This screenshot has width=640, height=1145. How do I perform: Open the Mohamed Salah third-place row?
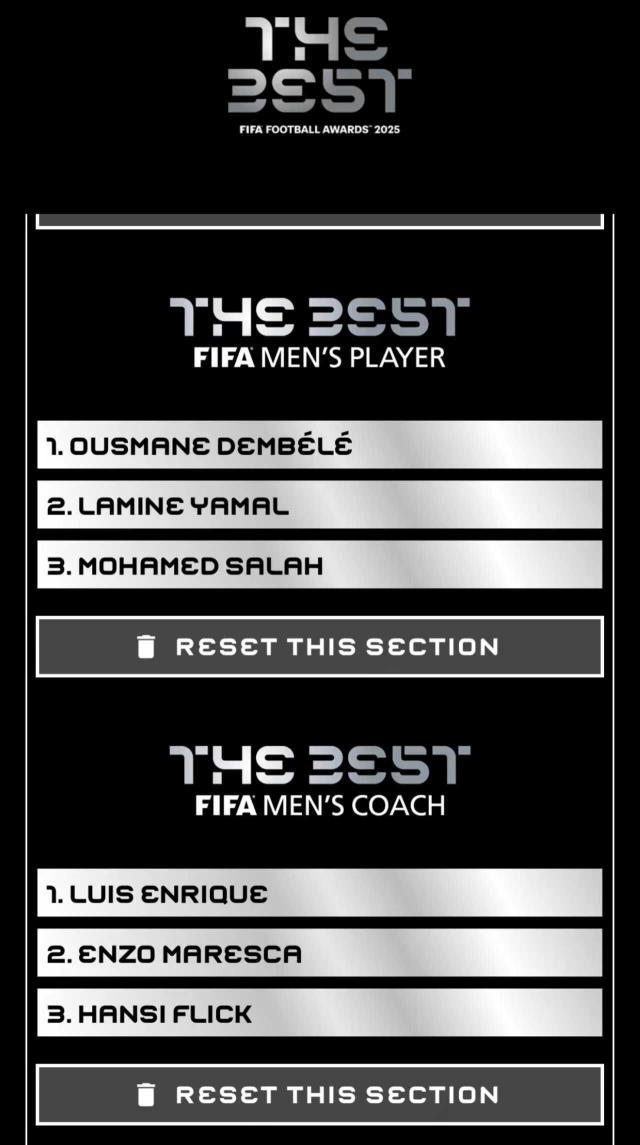[320, 565]
